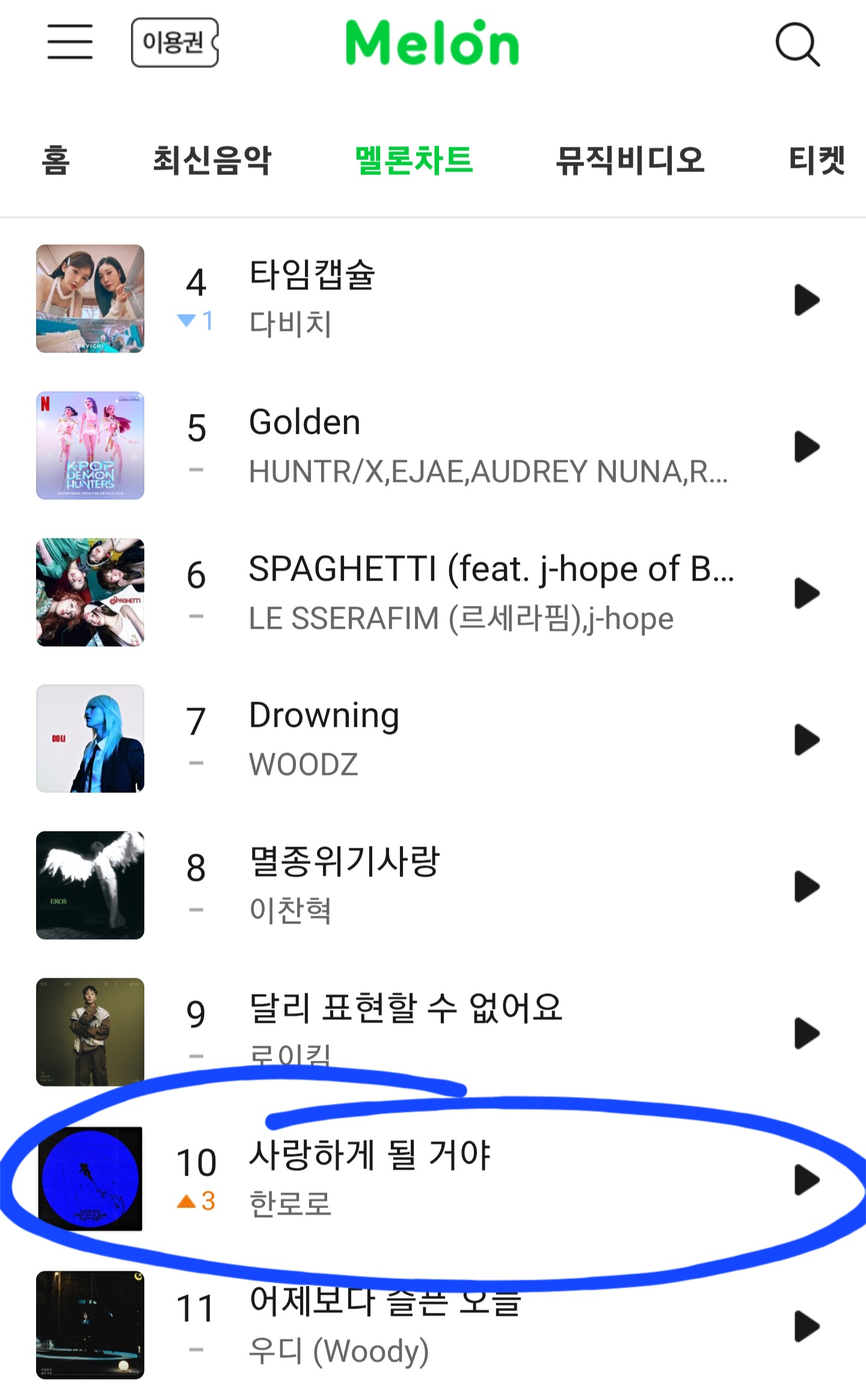Play Drowning by WOODZ
The width and height of the screenshot is (866, 1400).
coord(806,740)
